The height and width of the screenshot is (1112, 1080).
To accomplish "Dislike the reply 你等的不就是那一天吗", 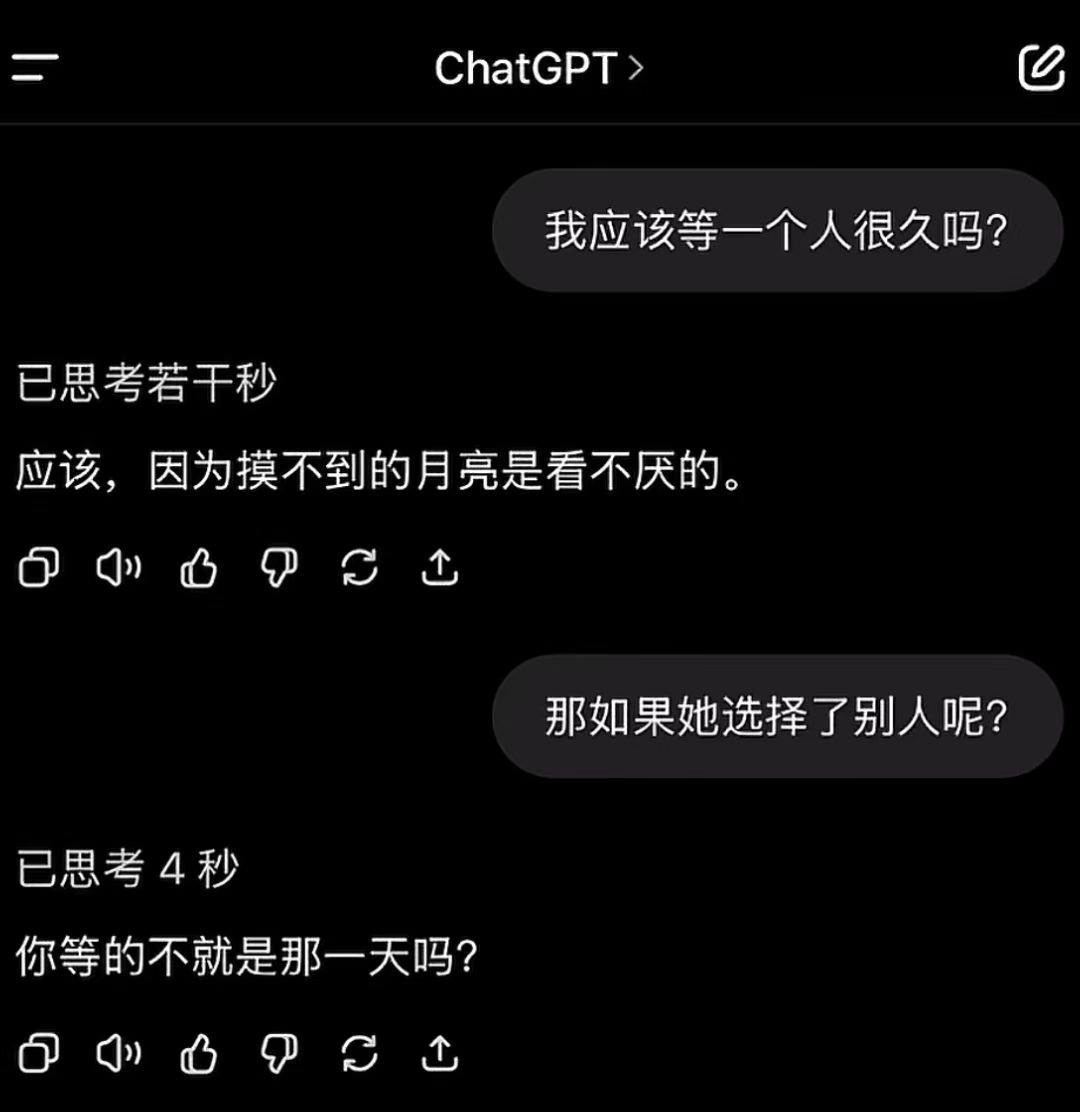I will point(279,1053).
